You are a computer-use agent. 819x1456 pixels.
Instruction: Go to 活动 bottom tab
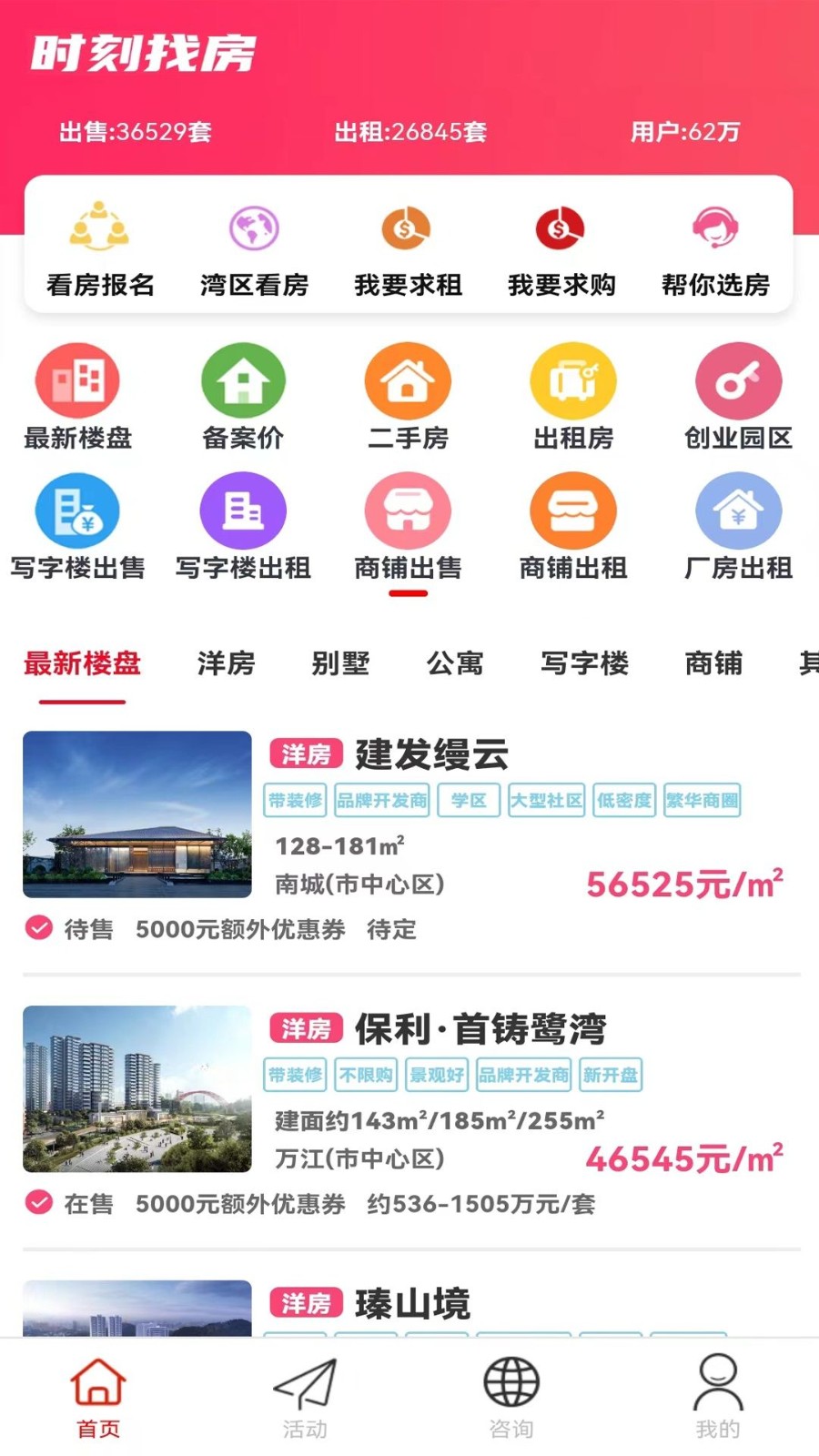point(305,1397)
